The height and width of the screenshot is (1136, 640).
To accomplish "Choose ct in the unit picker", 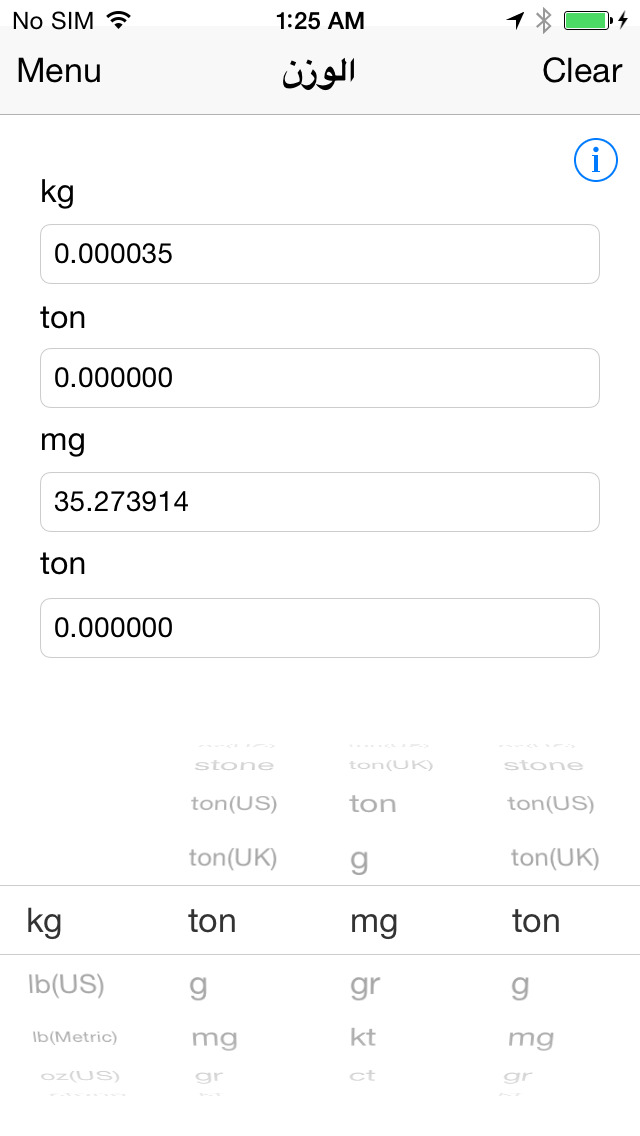I will [x=362, y=1076].
